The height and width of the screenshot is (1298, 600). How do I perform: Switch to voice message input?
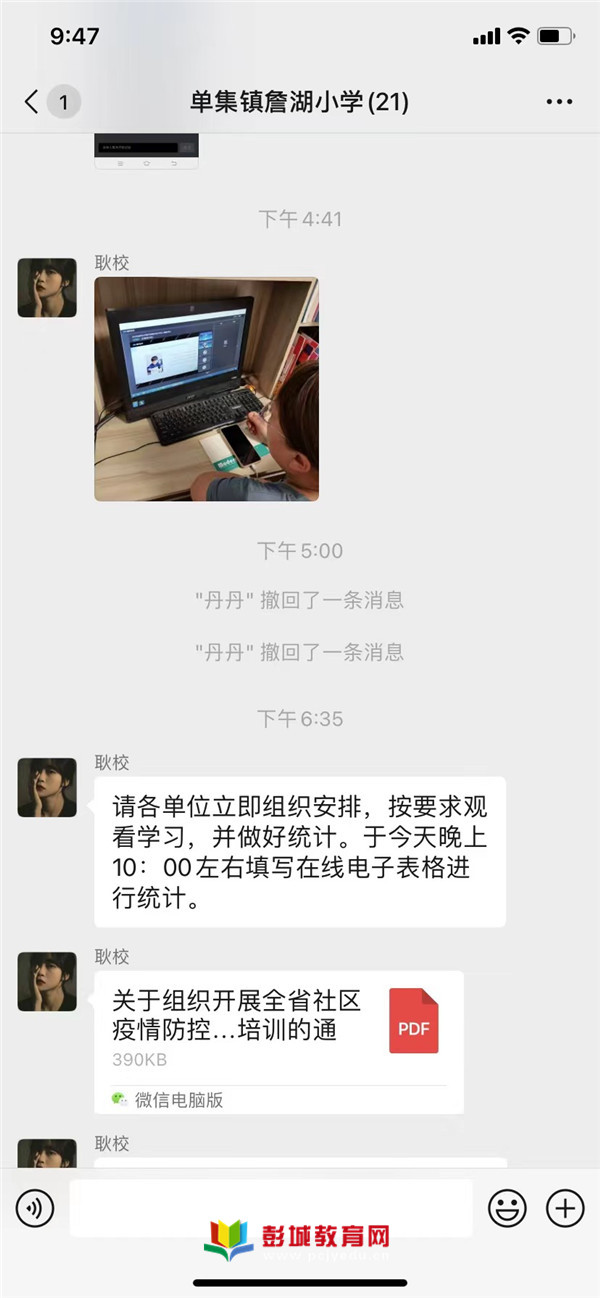point(35,1208)
